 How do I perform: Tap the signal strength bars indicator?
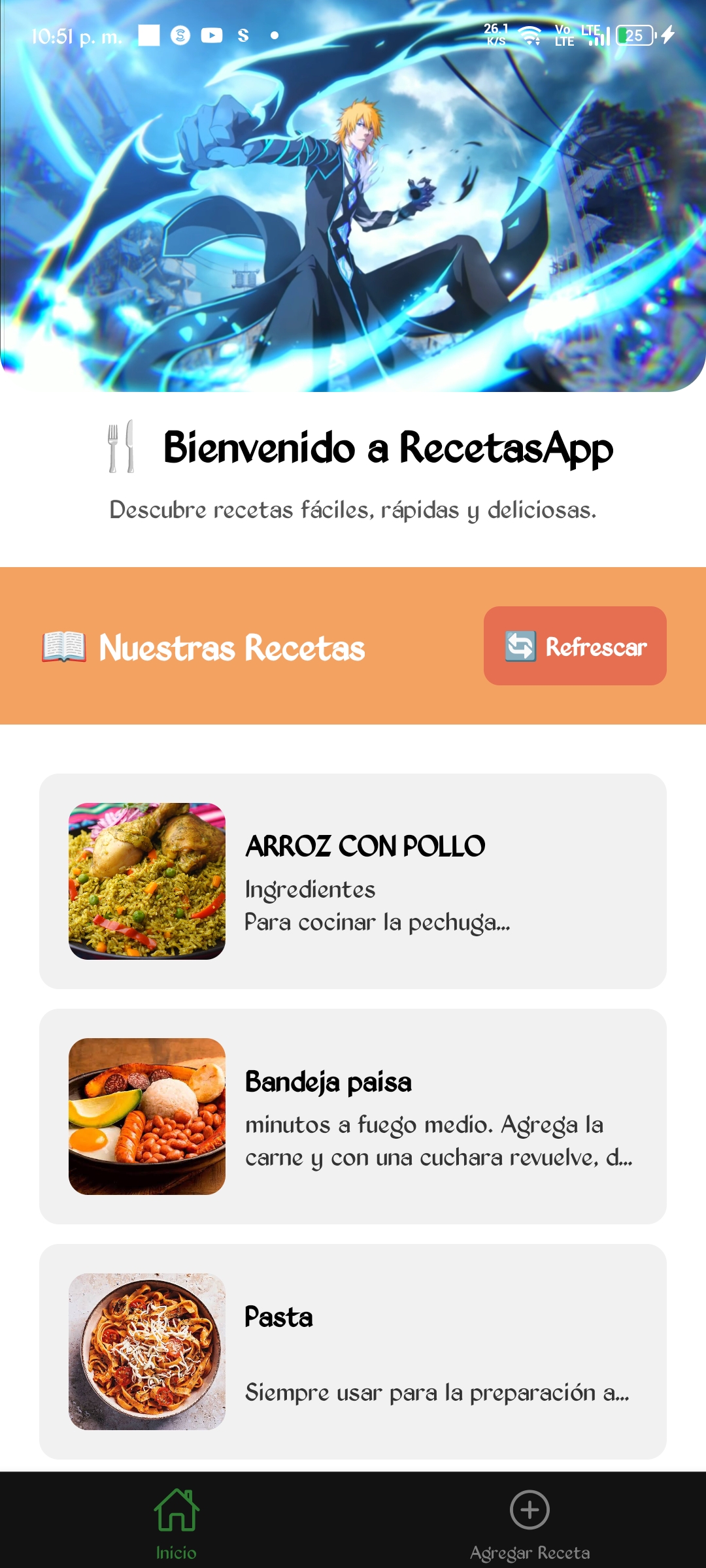tap(599, 36)
